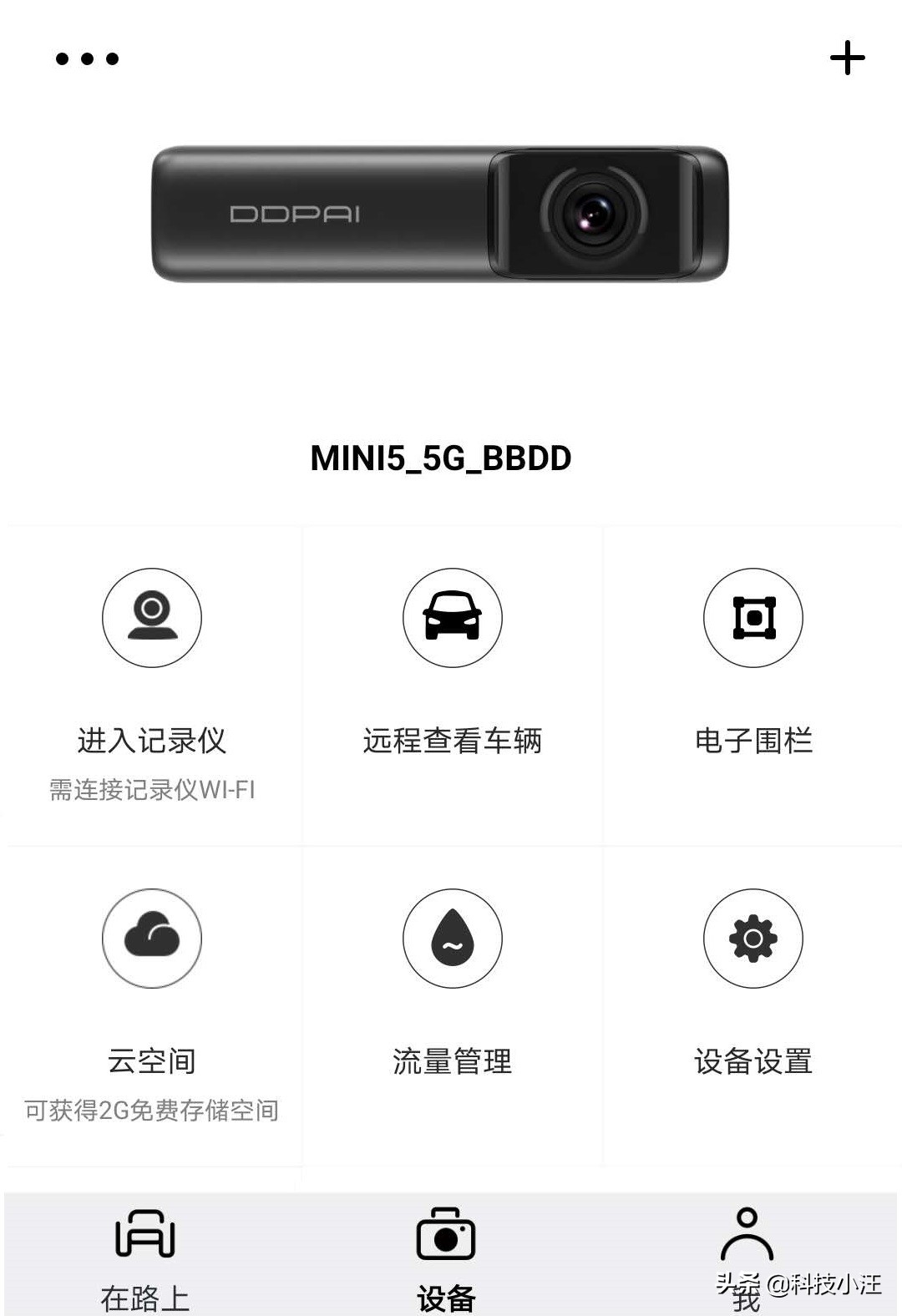Tap the 远程查看车辆 text label

452,740
